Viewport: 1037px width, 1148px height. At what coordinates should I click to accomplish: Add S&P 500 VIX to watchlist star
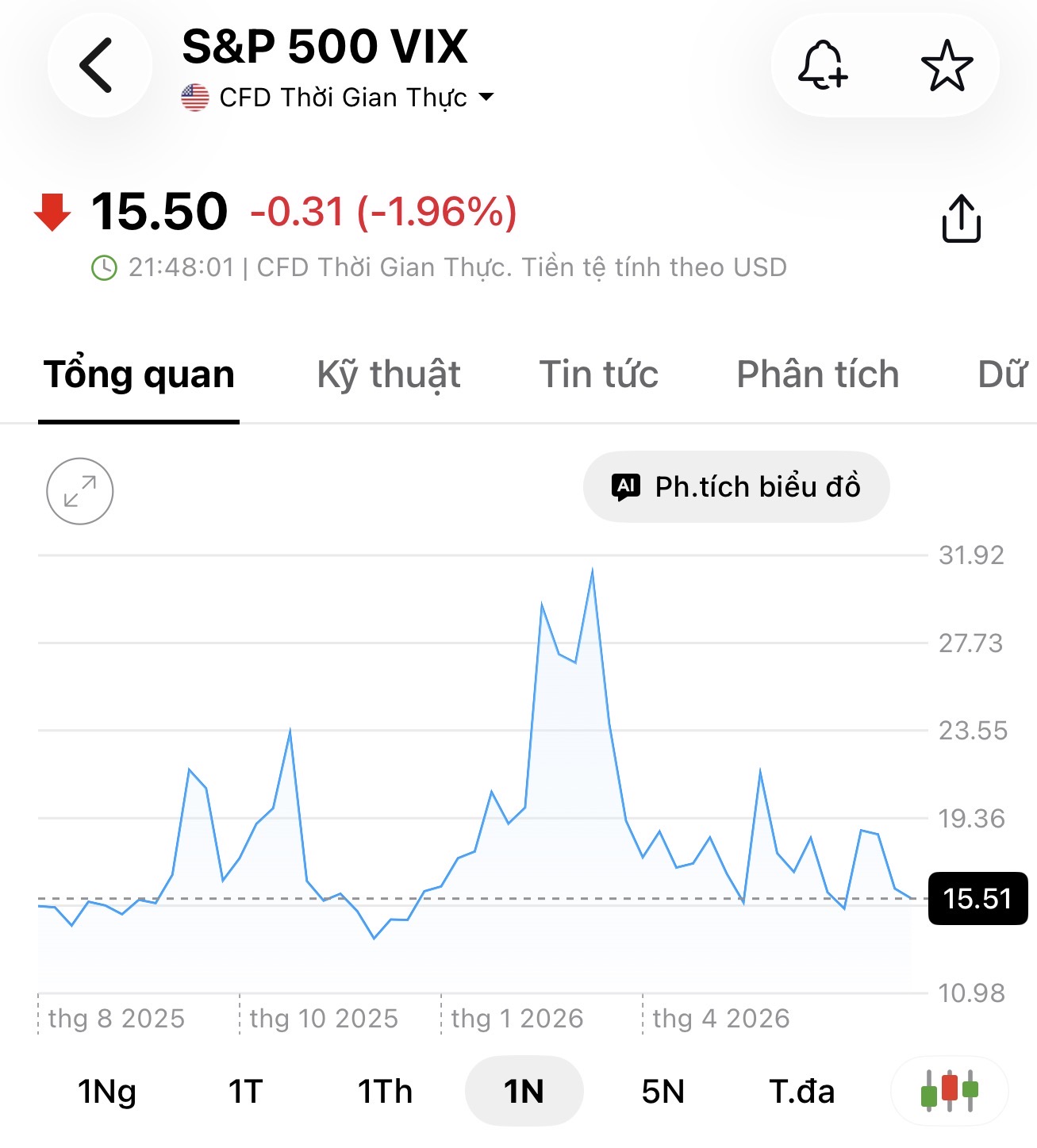(947, 65)
